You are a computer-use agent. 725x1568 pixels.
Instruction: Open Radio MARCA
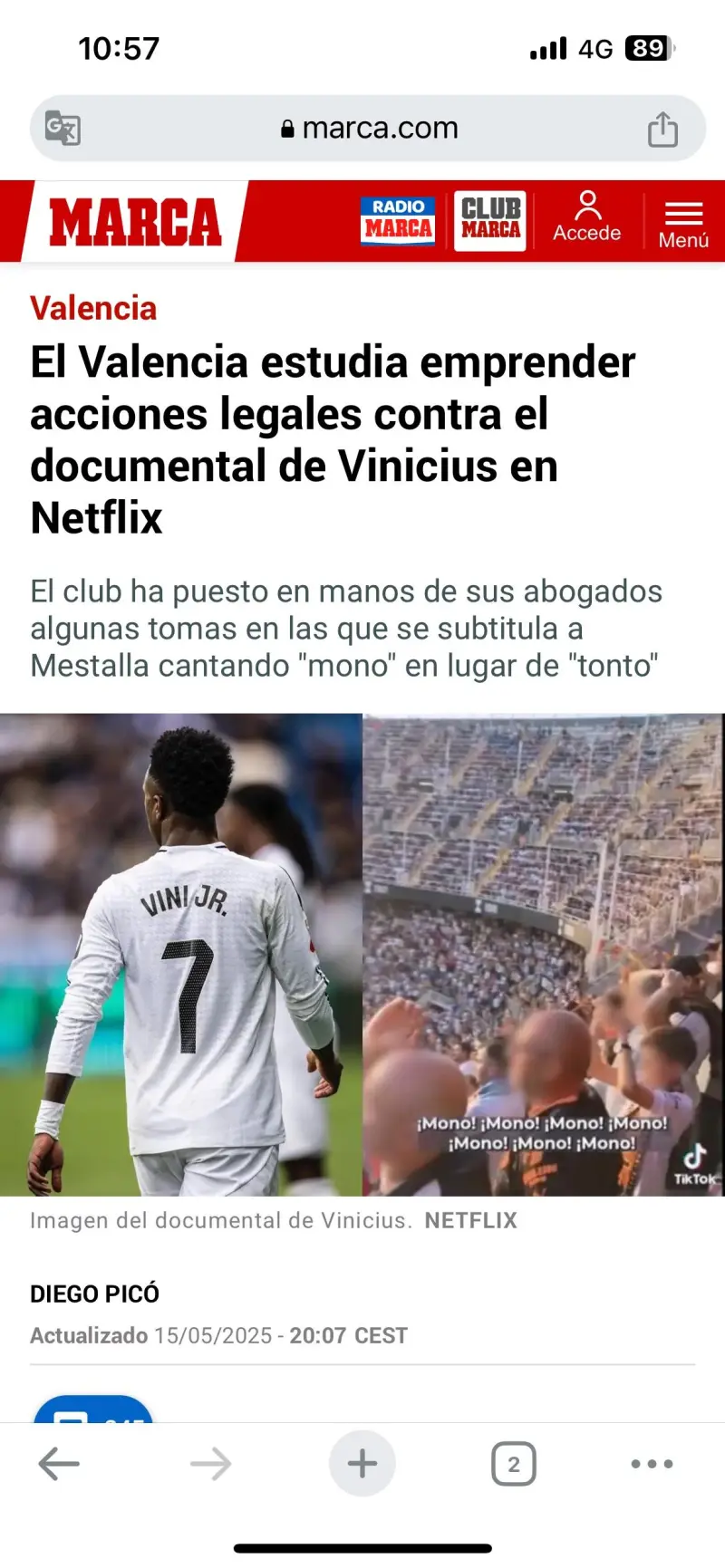pyautogui.click(x=398, y=221)
